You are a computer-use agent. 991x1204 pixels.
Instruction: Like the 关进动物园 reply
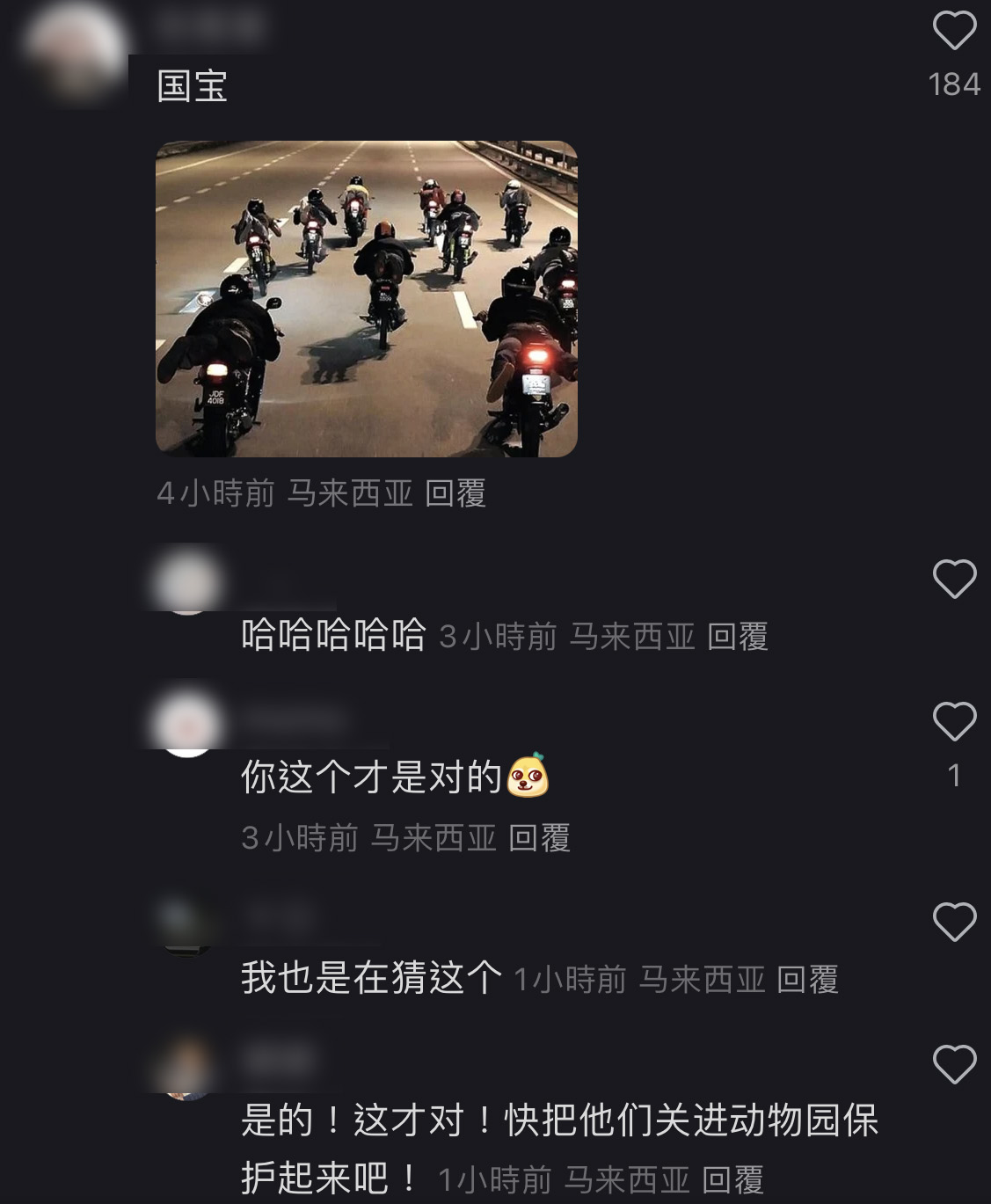(954, 1065)
